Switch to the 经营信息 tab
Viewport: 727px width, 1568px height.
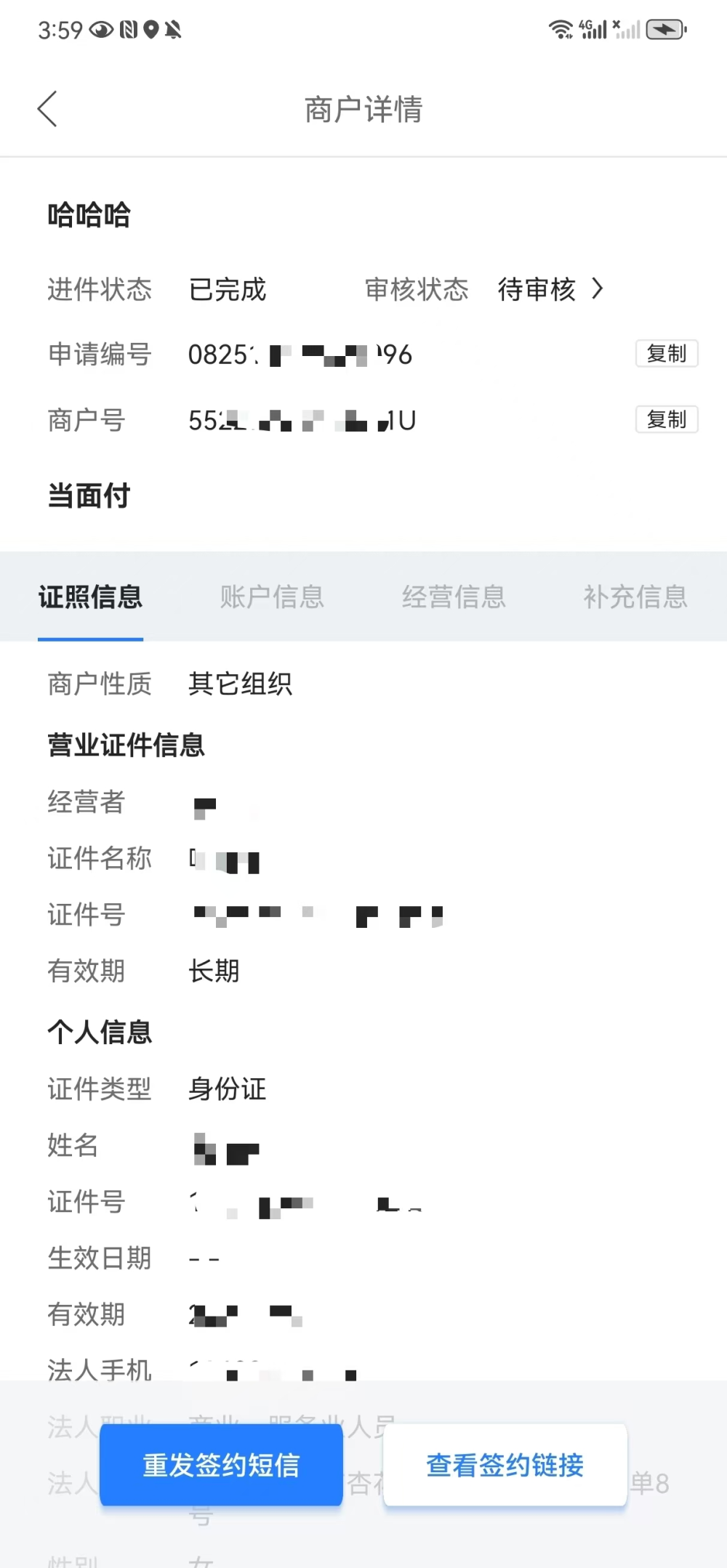(x=454, y=597)
